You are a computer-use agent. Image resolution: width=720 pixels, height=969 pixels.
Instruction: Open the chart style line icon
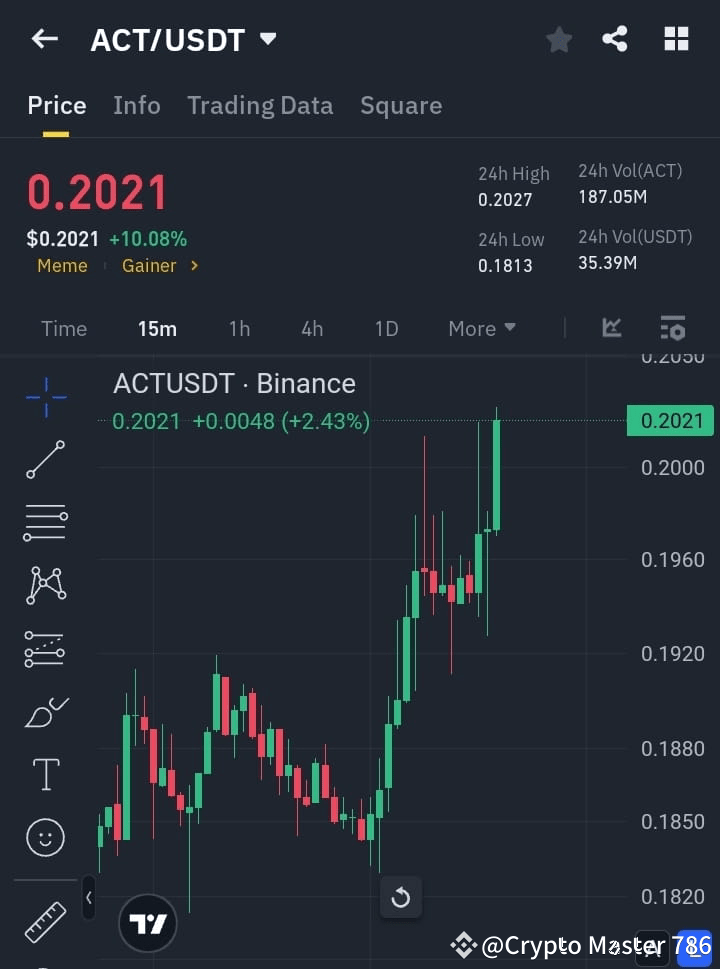pyautogui.click(x=611, y=328)
